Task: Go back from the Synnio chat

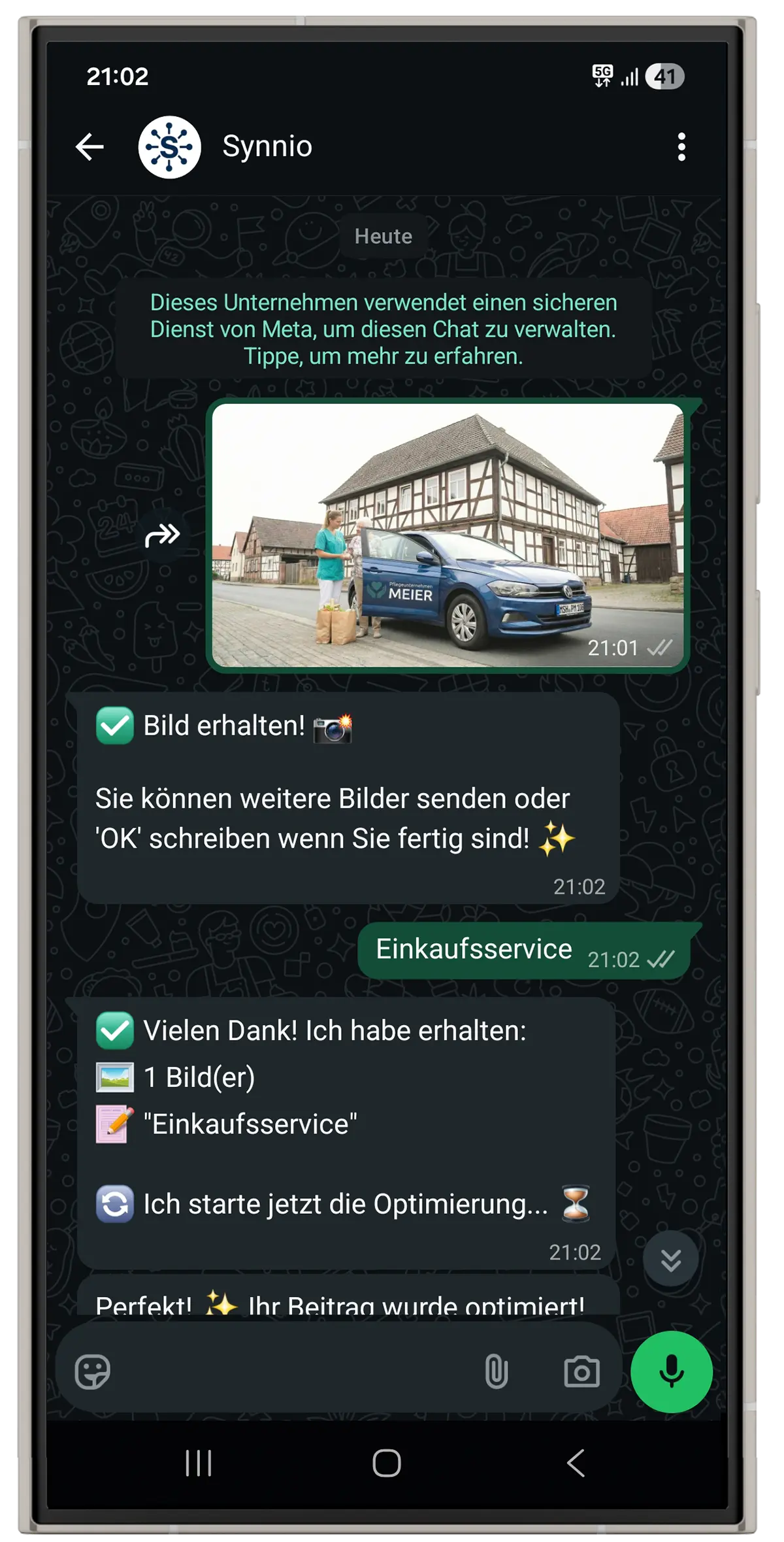Action: 90,146
